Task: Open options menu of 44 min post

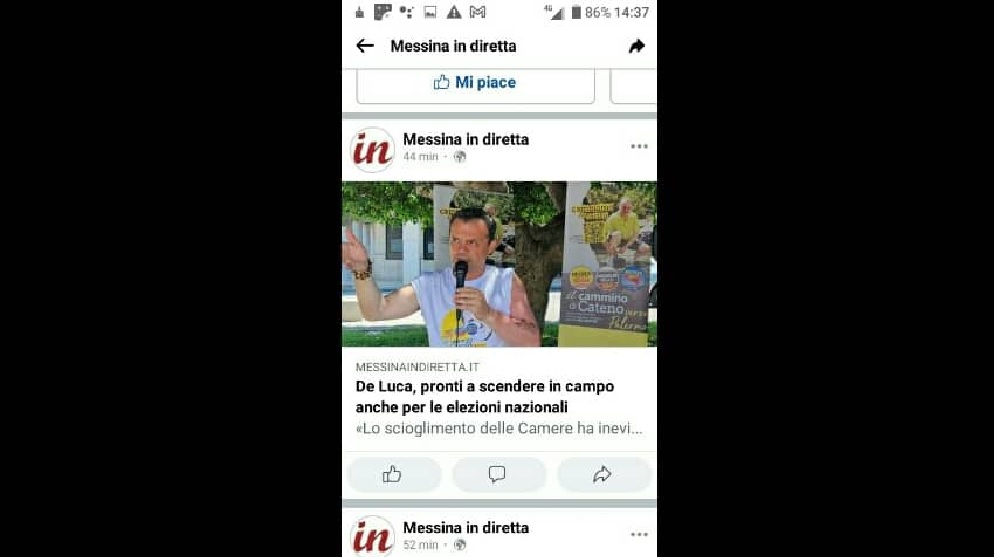Action: (x=639, y=147)
